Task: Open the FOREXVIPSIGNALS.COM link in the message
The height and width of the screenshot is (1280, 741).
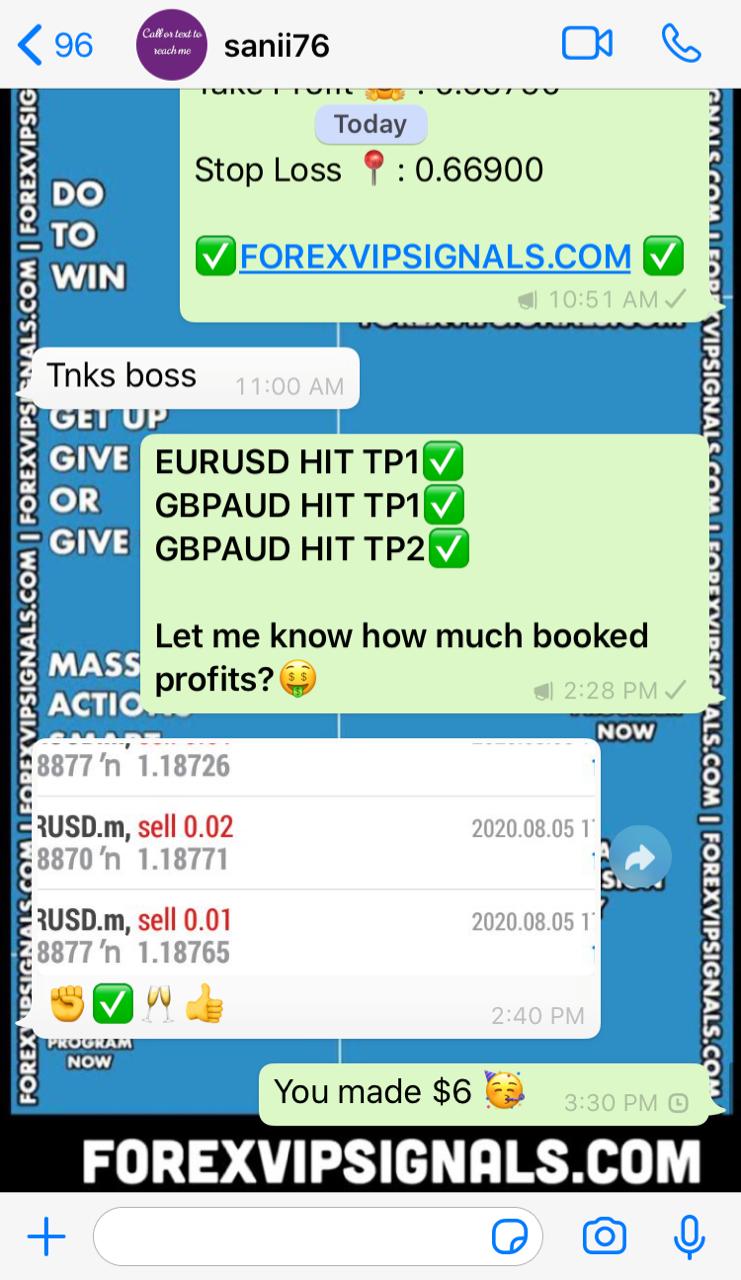Action: 435,257
